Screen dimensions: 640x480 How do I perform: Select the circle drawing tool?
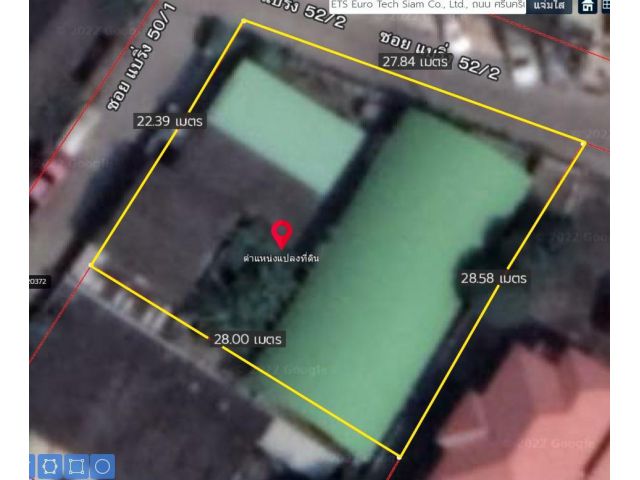pyautogui.click(x=102, y=466)
